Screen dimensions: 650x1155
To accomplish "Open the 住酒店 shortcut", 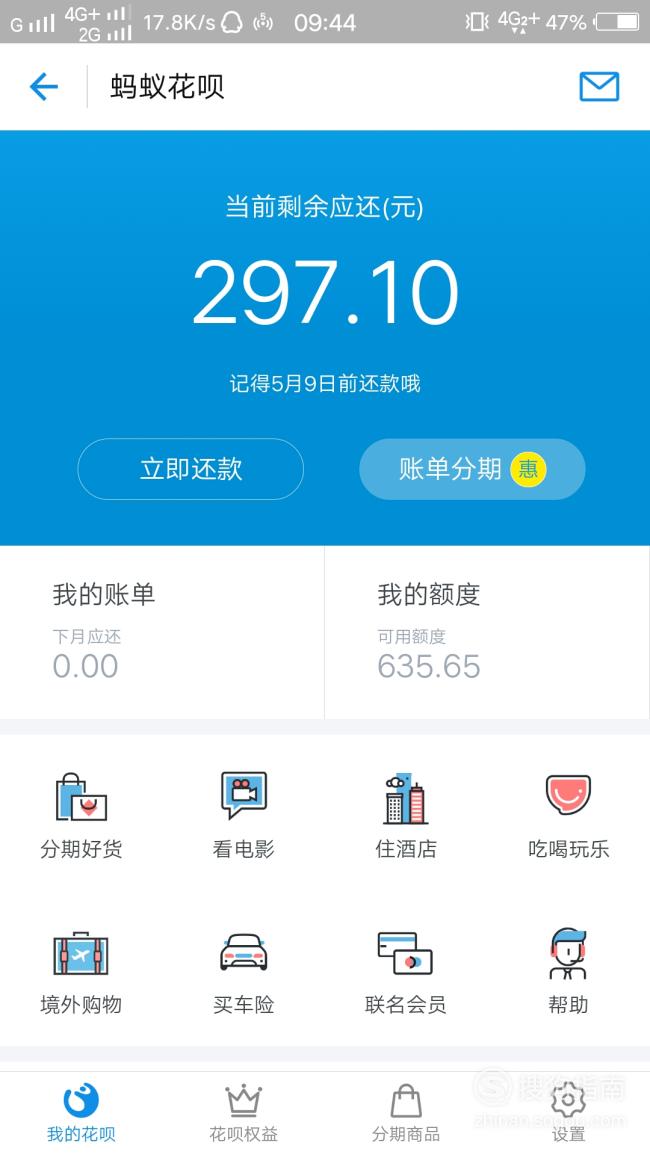I will (x=406, y=816).
